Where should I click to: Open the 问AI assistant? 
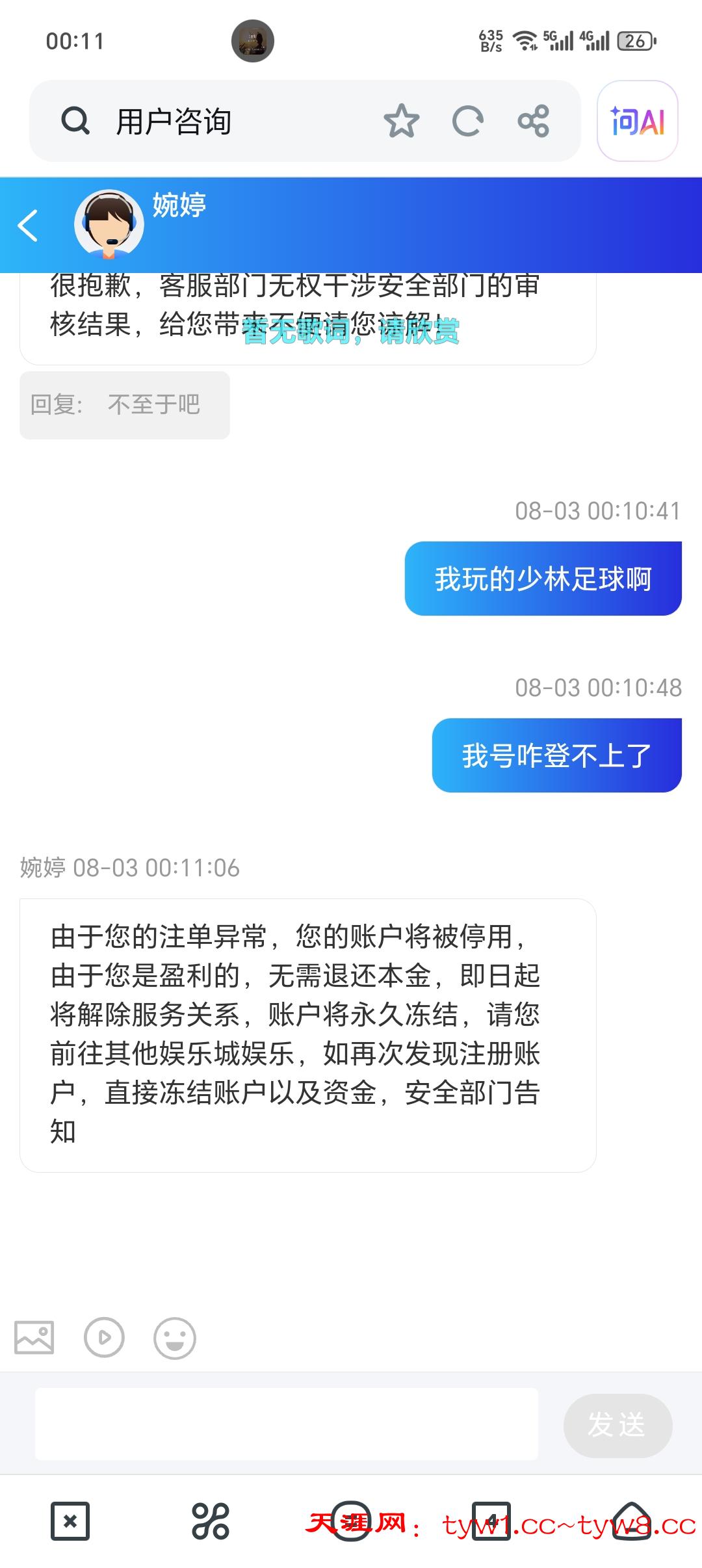pos(637,122)
